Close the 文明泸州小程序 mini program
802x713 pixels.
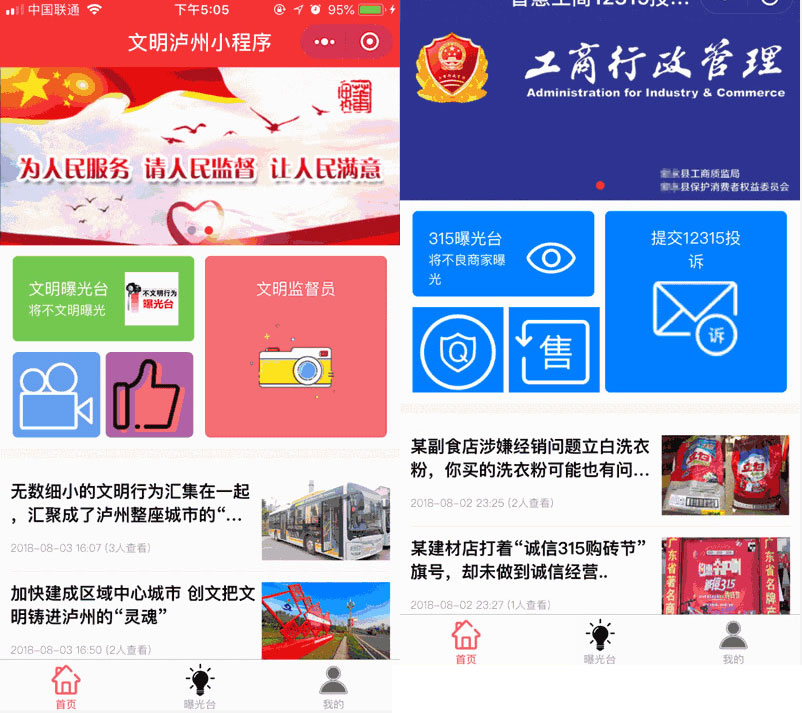pos(370,42)
